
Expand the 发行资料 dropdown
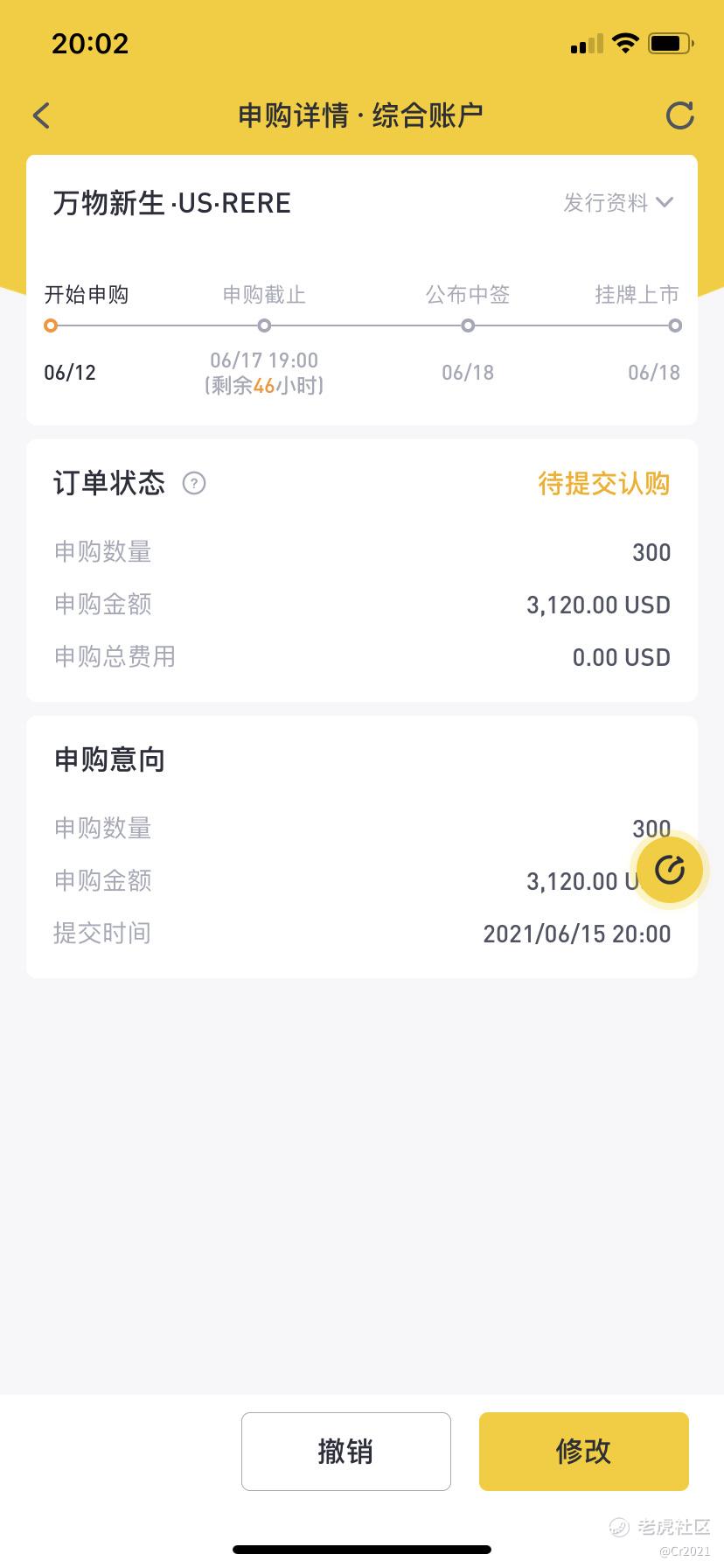618,203
